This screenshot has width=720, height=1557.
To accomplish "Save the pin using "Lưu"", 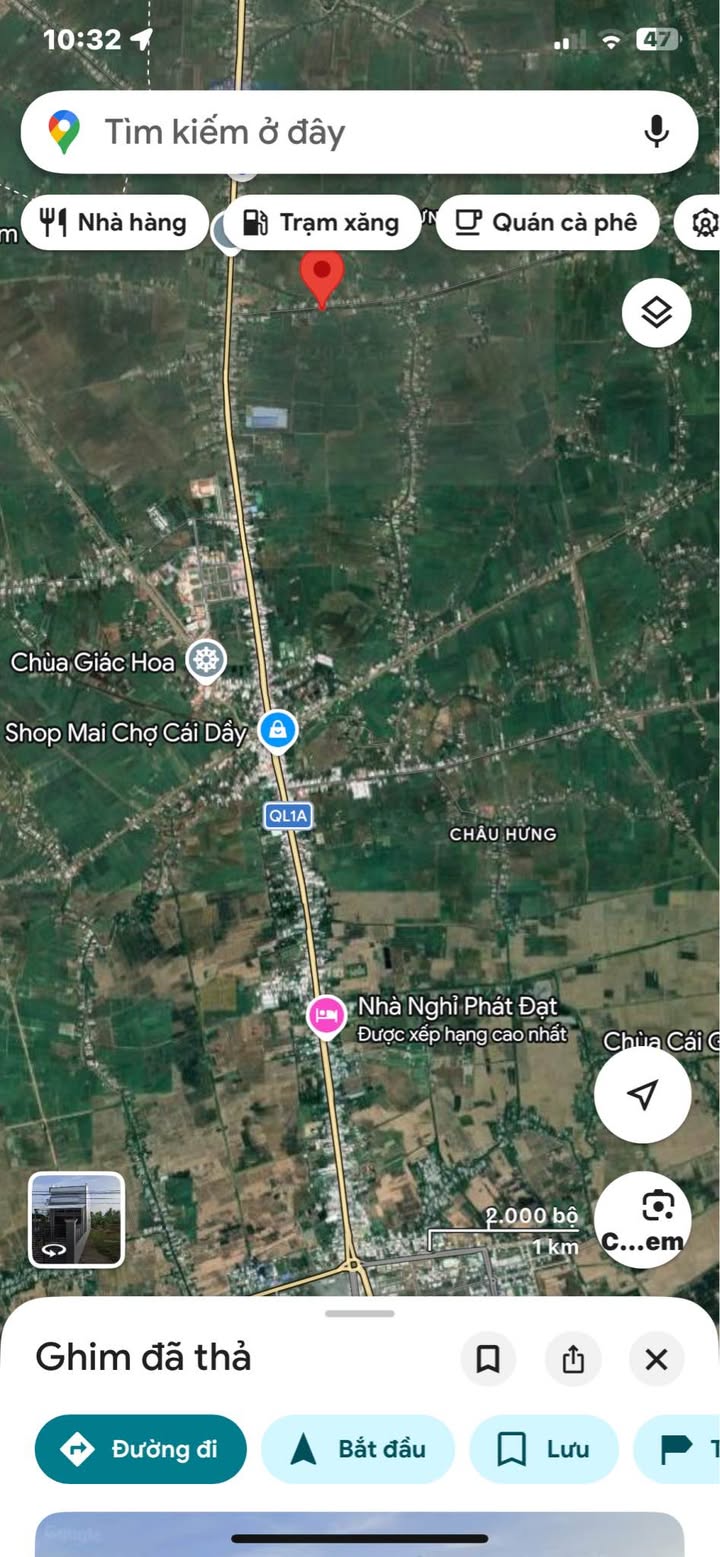I will click(x=544, y=1449).
